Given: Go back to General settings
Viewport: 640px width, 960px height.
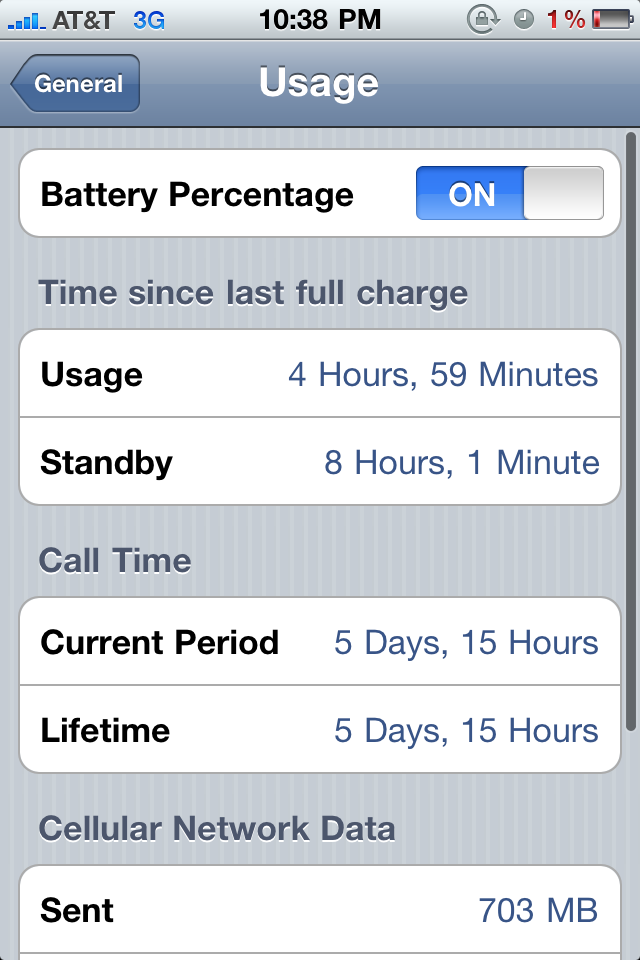Looking at the screenshot, I should coord(76,84).
